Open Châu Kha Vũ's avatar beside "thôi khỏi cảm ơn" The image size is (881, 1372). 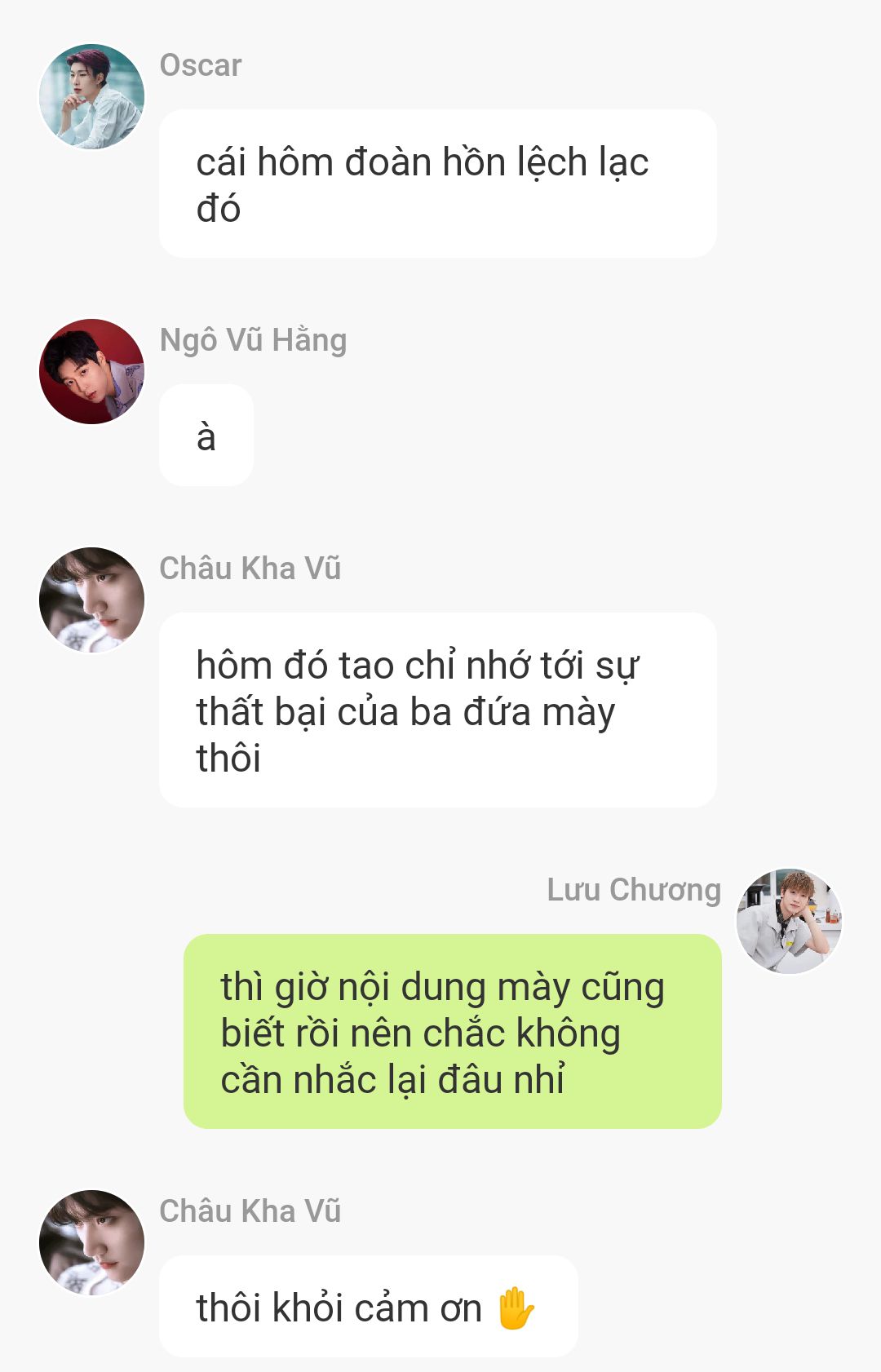tap(91, 1242)
